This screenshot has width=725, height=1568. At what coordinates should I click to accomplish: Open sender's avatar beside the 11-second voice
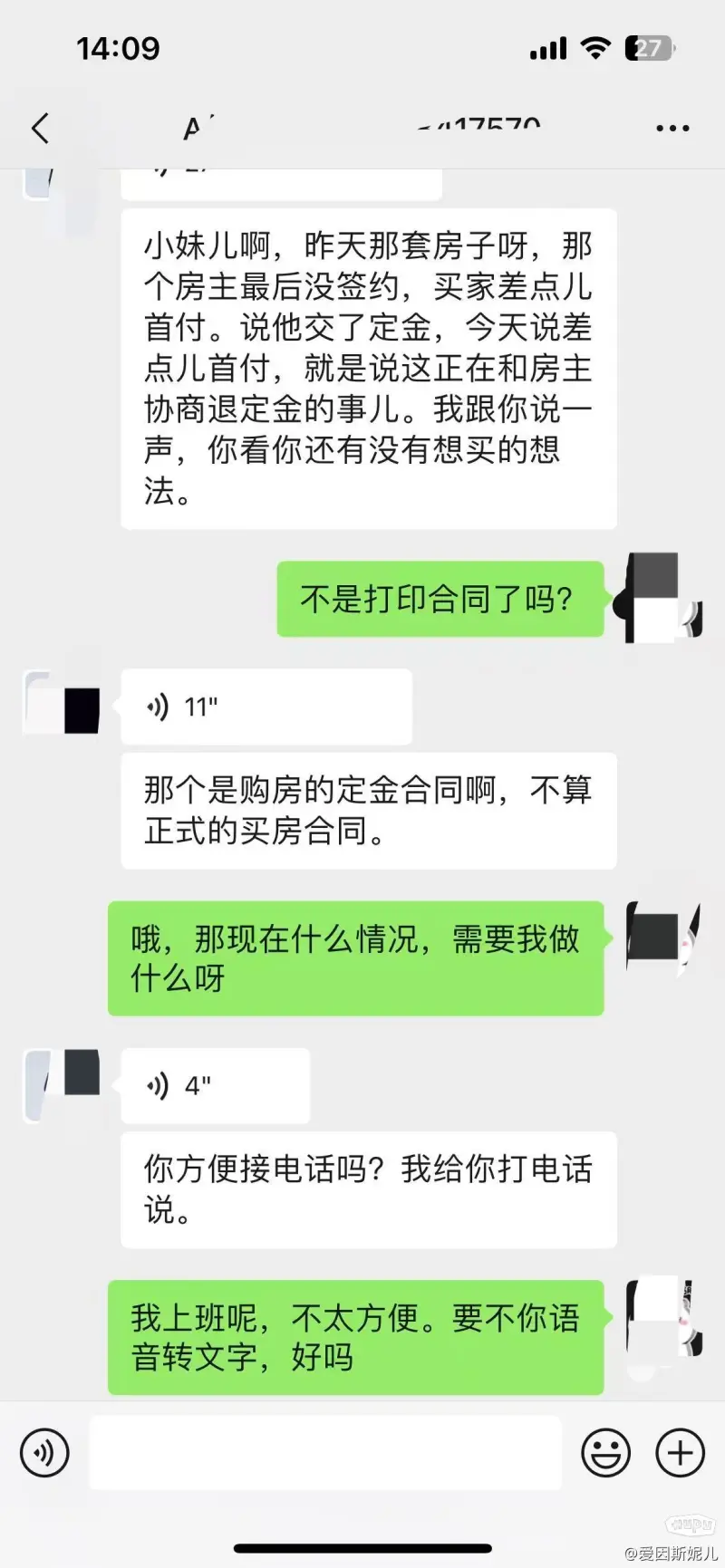pyautogui.click(x=62, y=703)
